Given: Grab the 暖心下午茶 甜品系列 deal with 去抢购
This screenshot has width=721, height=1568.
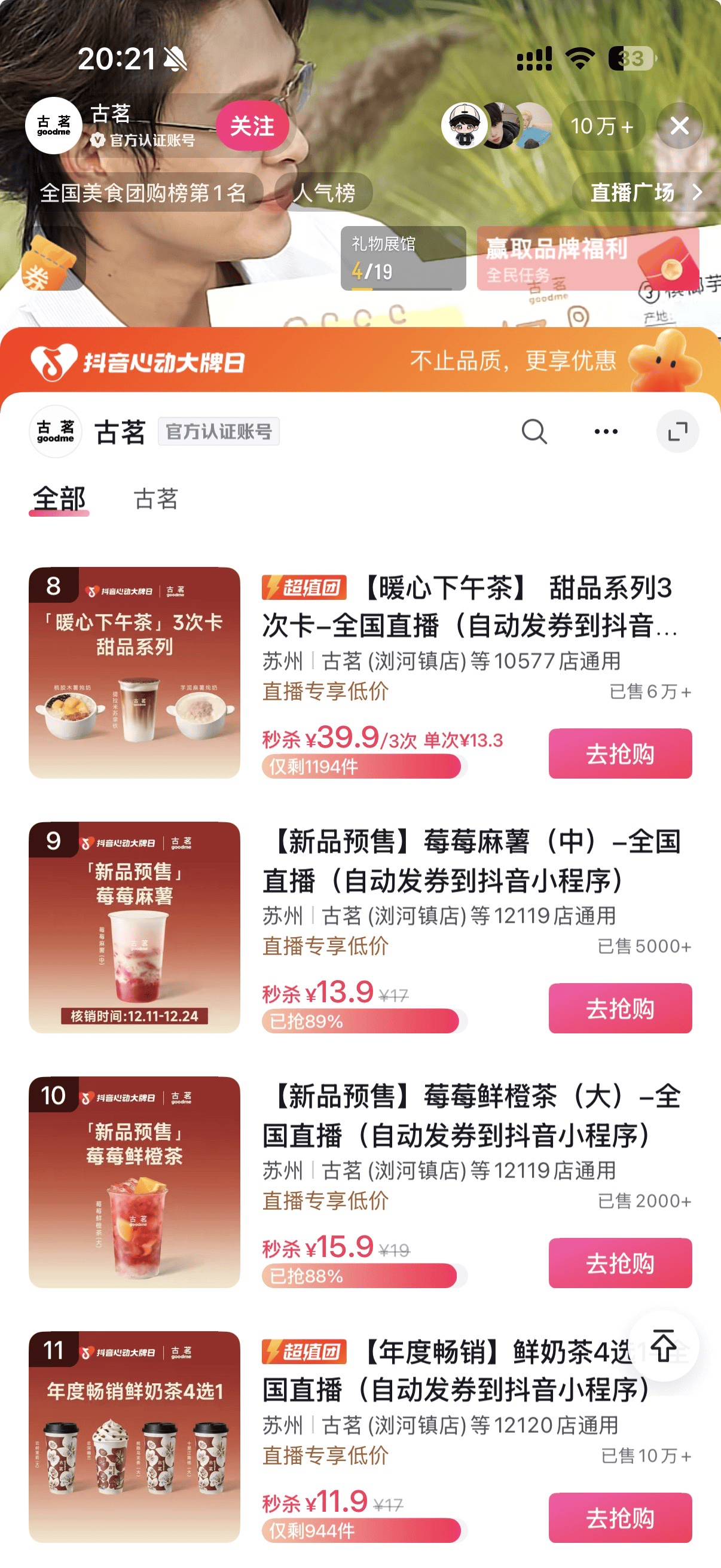Looking at the screenshot, I should (x=619, y=754).
